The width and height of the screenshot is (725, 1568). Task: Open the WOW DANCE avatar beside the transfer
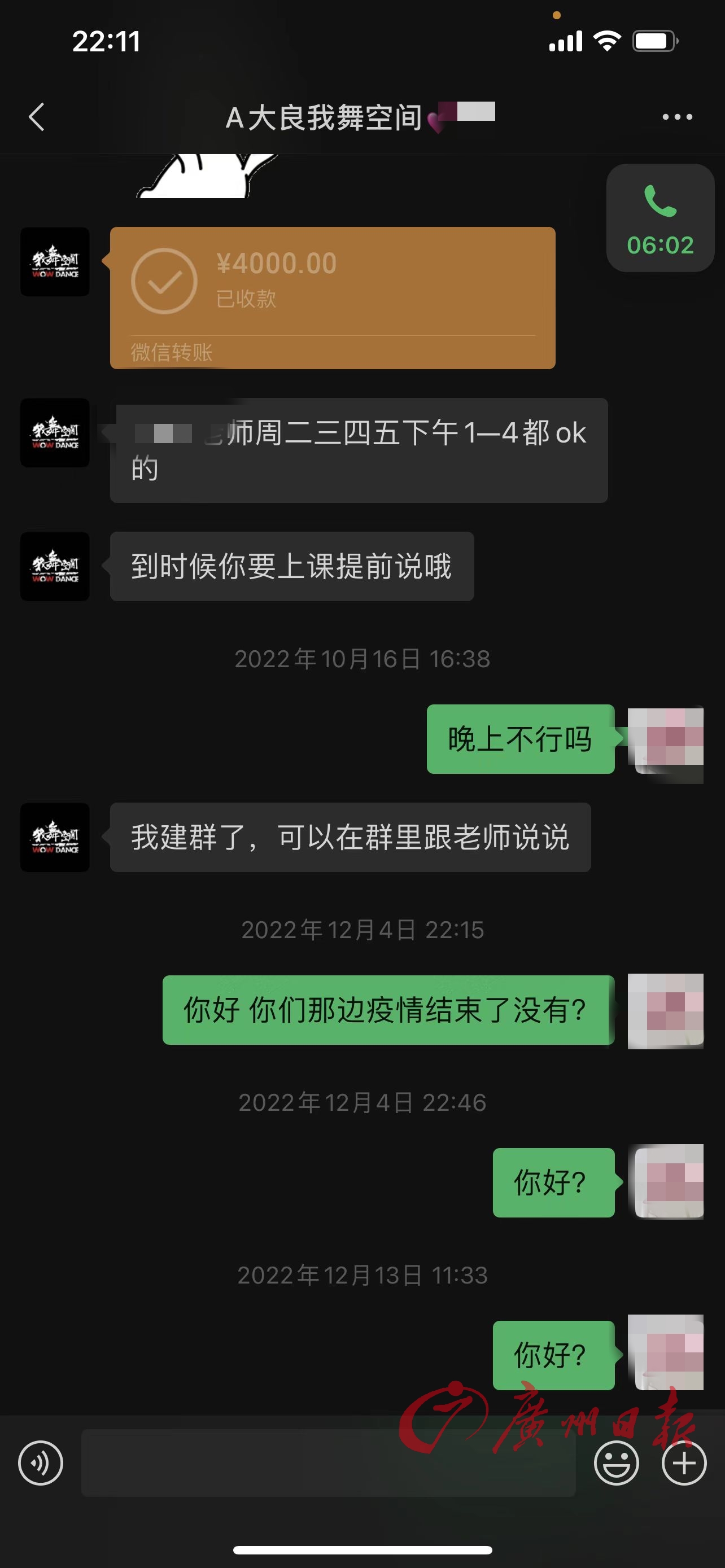point(55,262)
